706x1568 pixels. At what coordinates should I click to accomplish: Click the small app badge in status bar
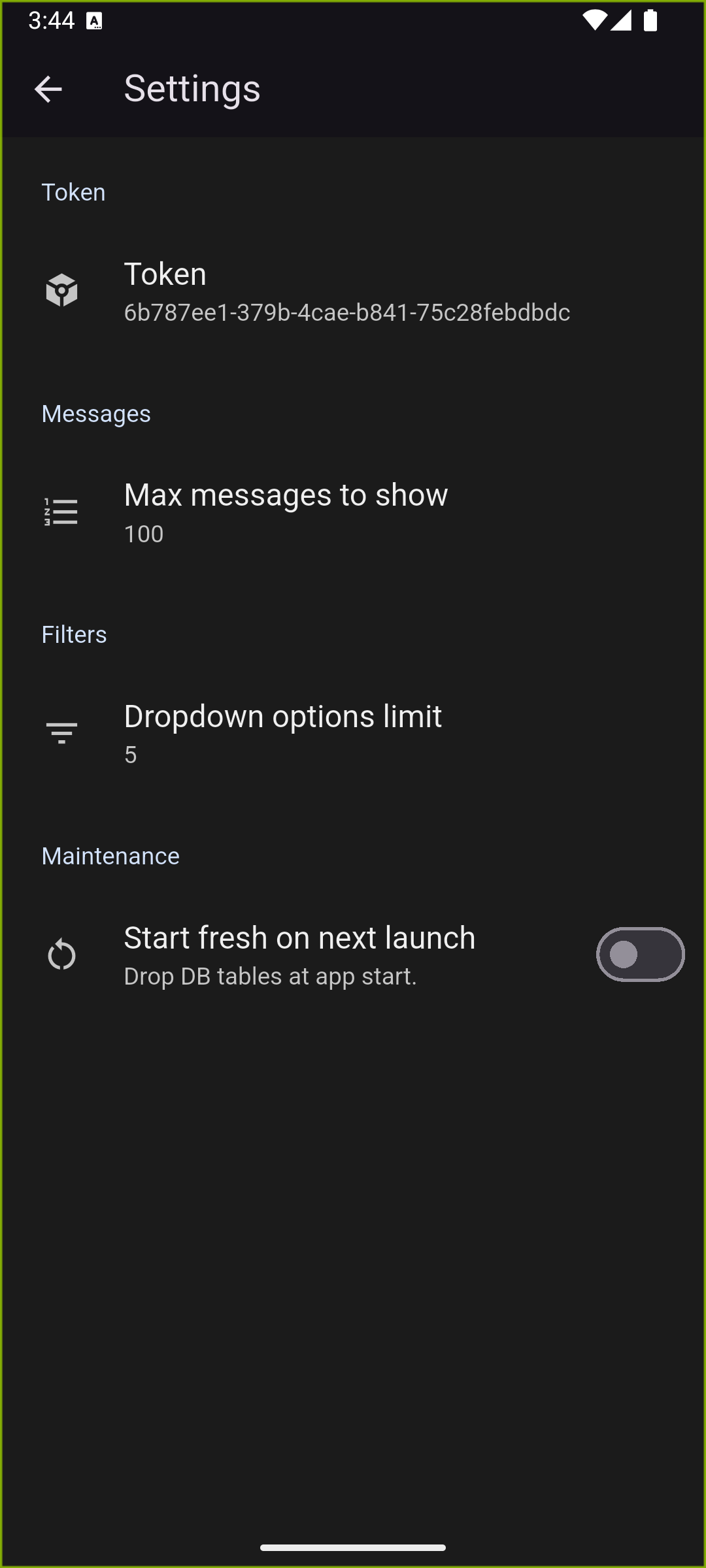[x=95, y=22]
